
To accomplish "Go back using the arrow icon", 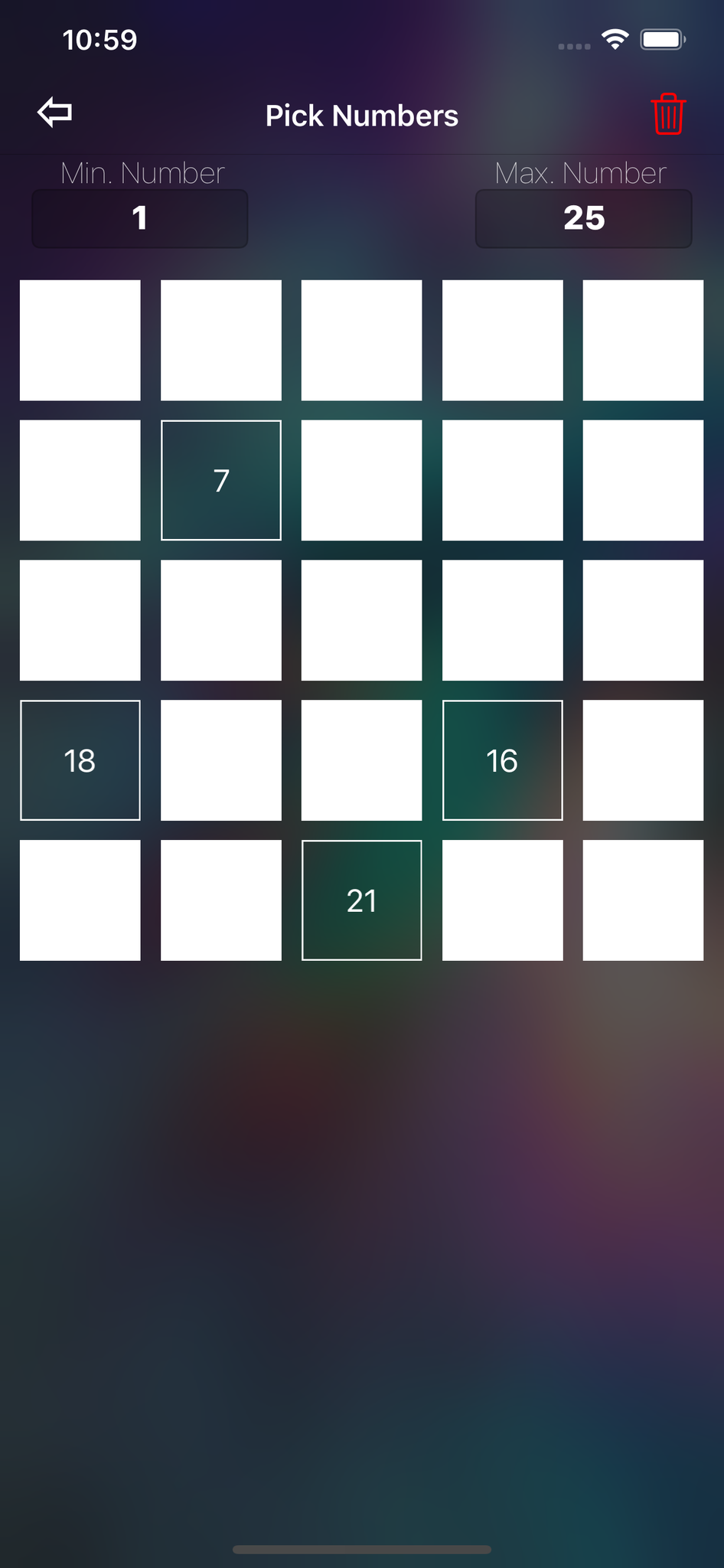I will click(55, 113).
